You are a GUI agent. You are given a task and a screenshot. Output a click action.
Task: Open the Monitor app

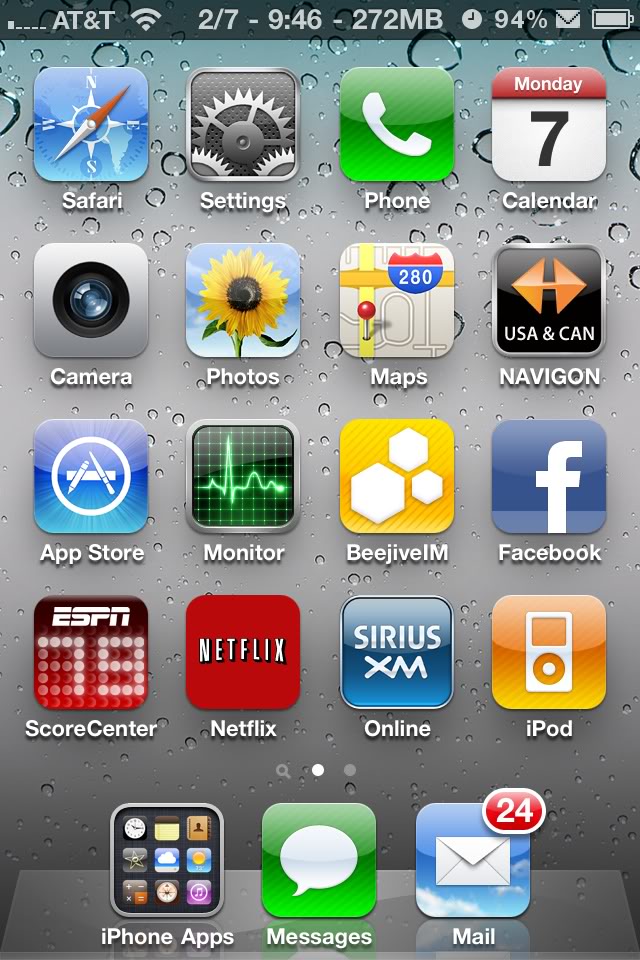[x=243, y=476]
